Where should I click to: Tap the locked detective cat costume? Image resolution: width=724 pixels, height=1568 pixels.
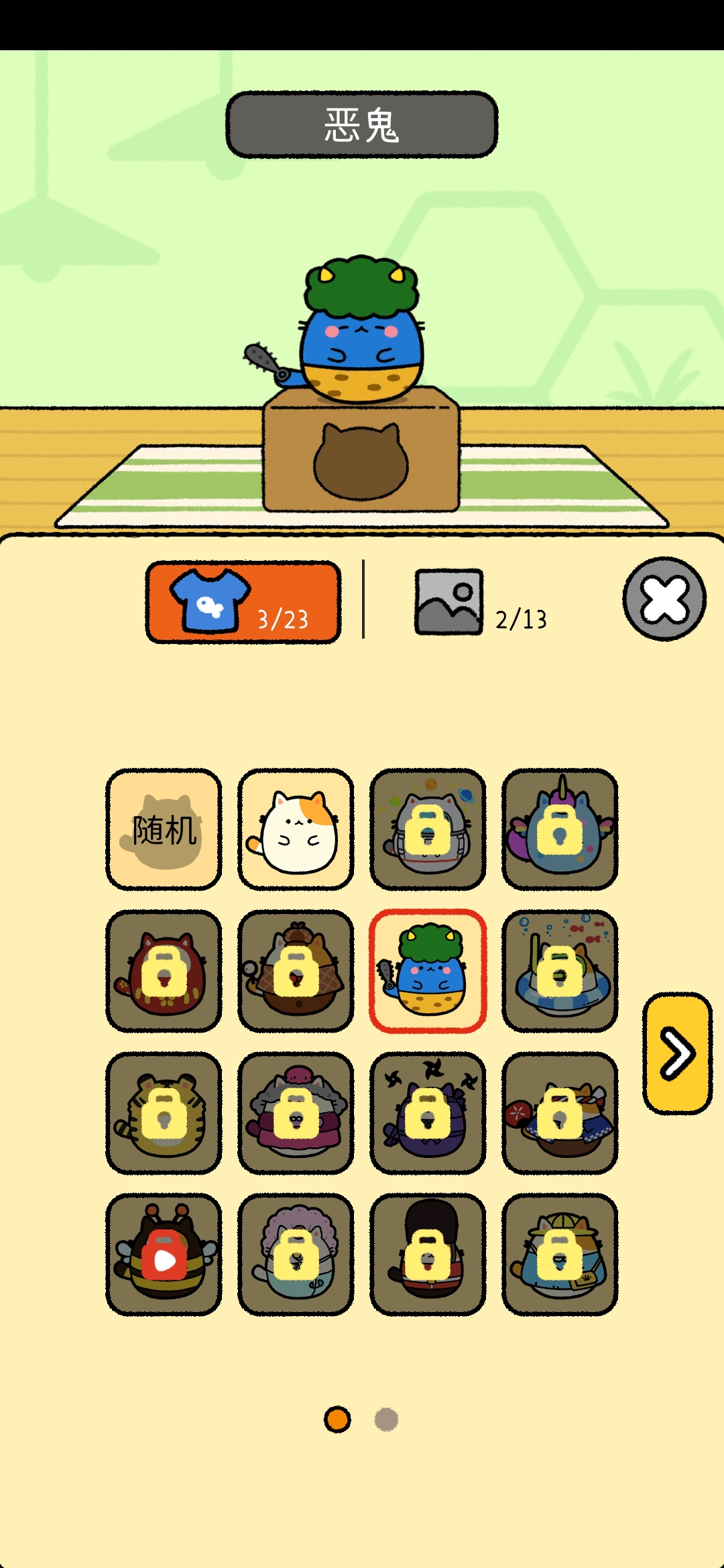(x=296, y=971)
